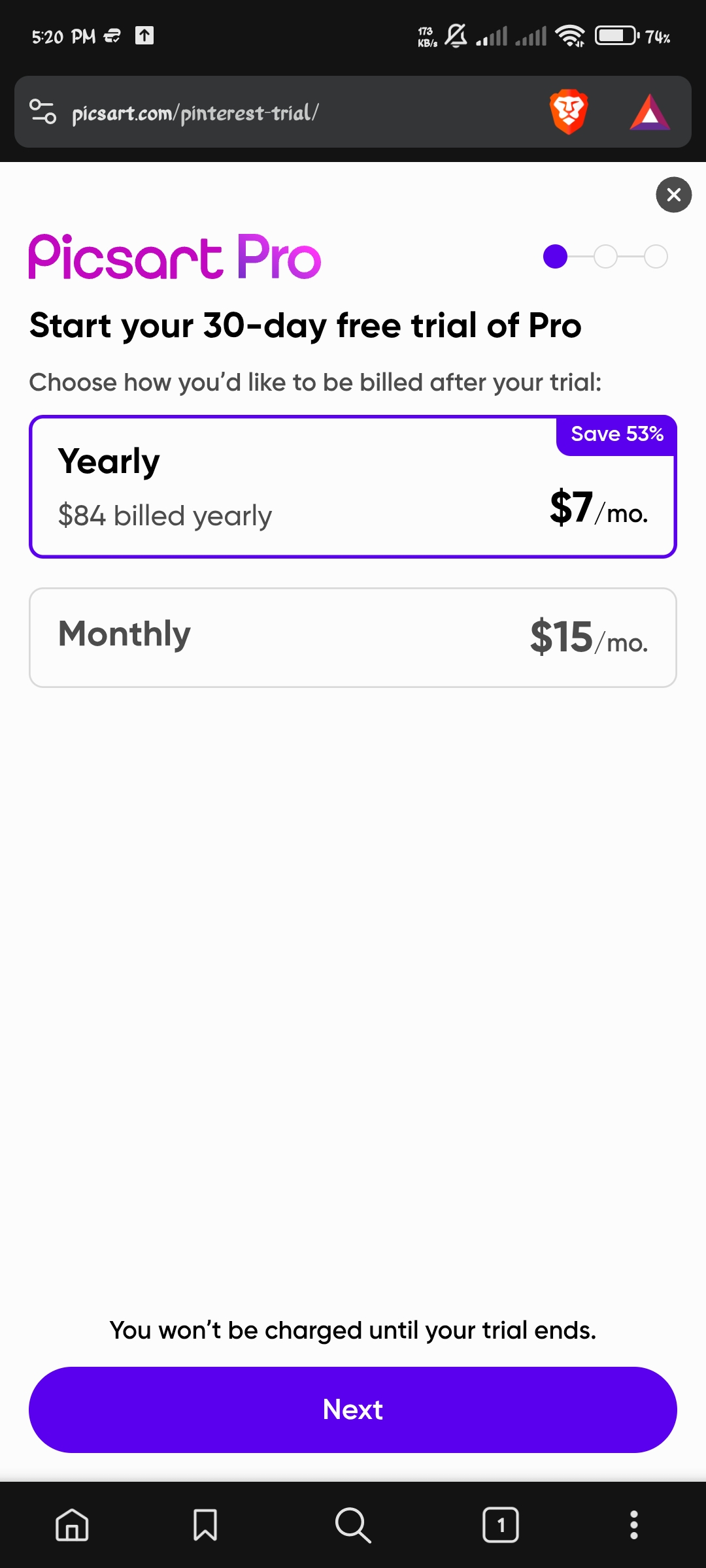Choose the Monthly $15 plan
Viewport: 706px width, 1568px height.
point(353,638)
